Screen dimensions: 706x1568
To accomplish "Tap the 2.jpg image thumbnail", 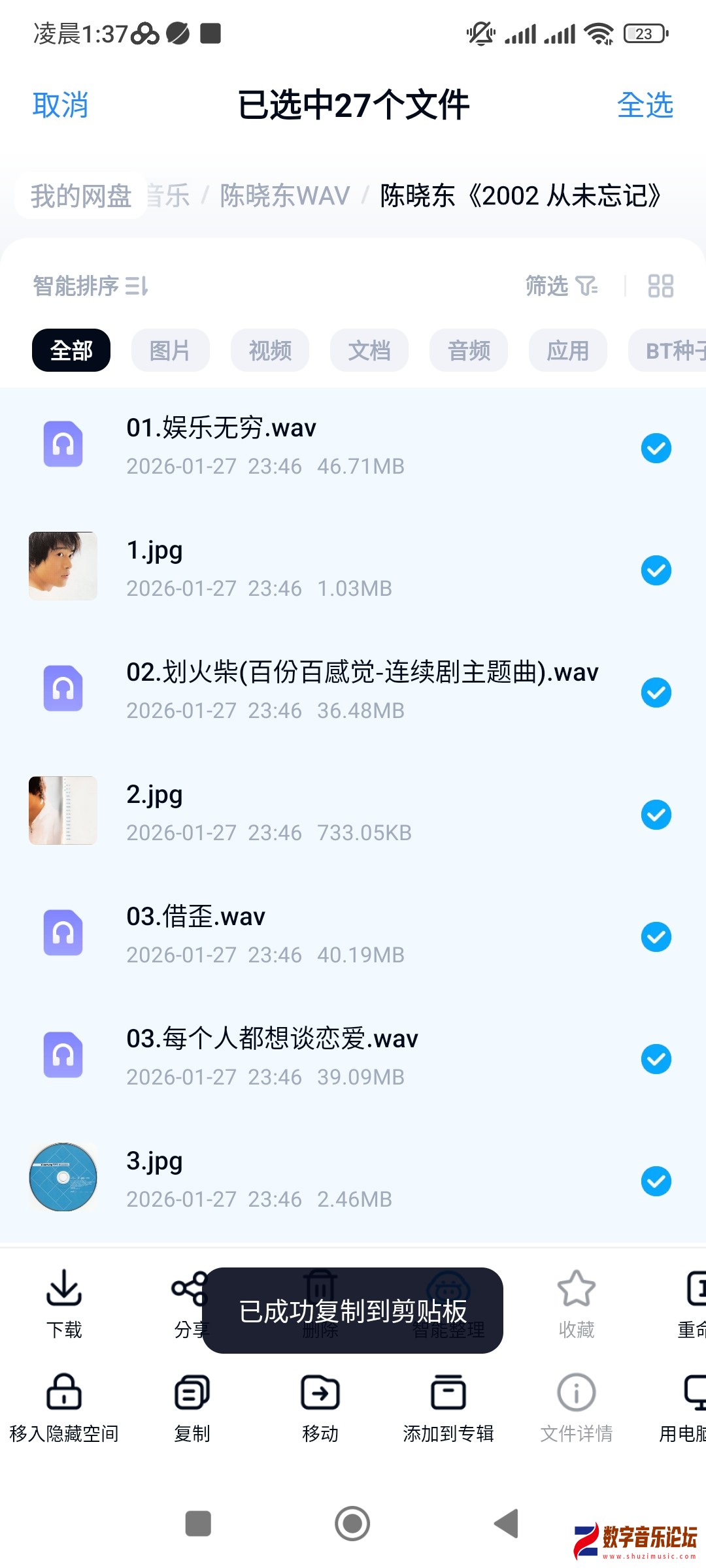I will pos(62,811).
